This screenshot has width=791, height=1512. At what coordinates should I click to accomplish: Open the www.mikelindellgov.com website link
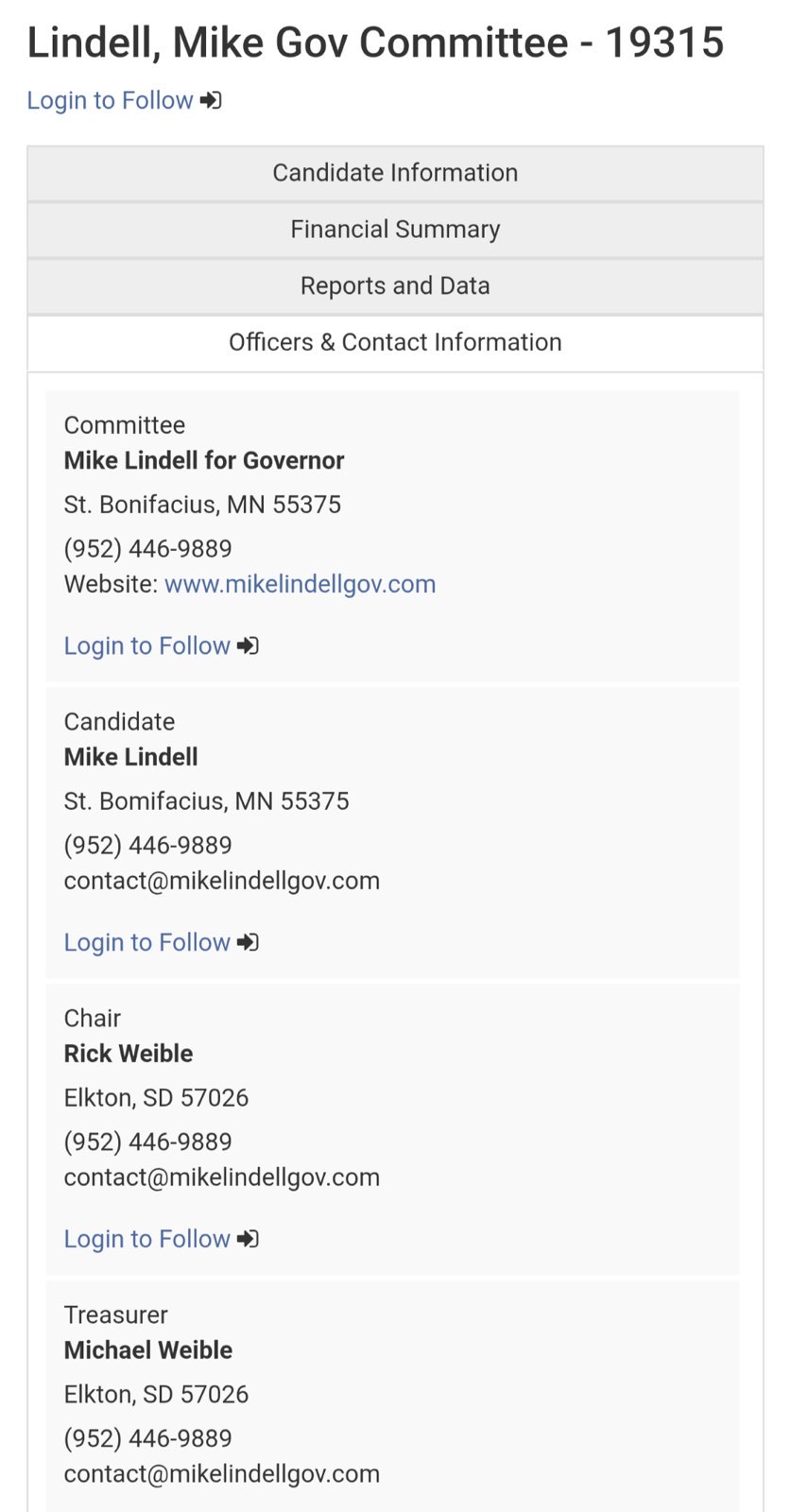300,584
